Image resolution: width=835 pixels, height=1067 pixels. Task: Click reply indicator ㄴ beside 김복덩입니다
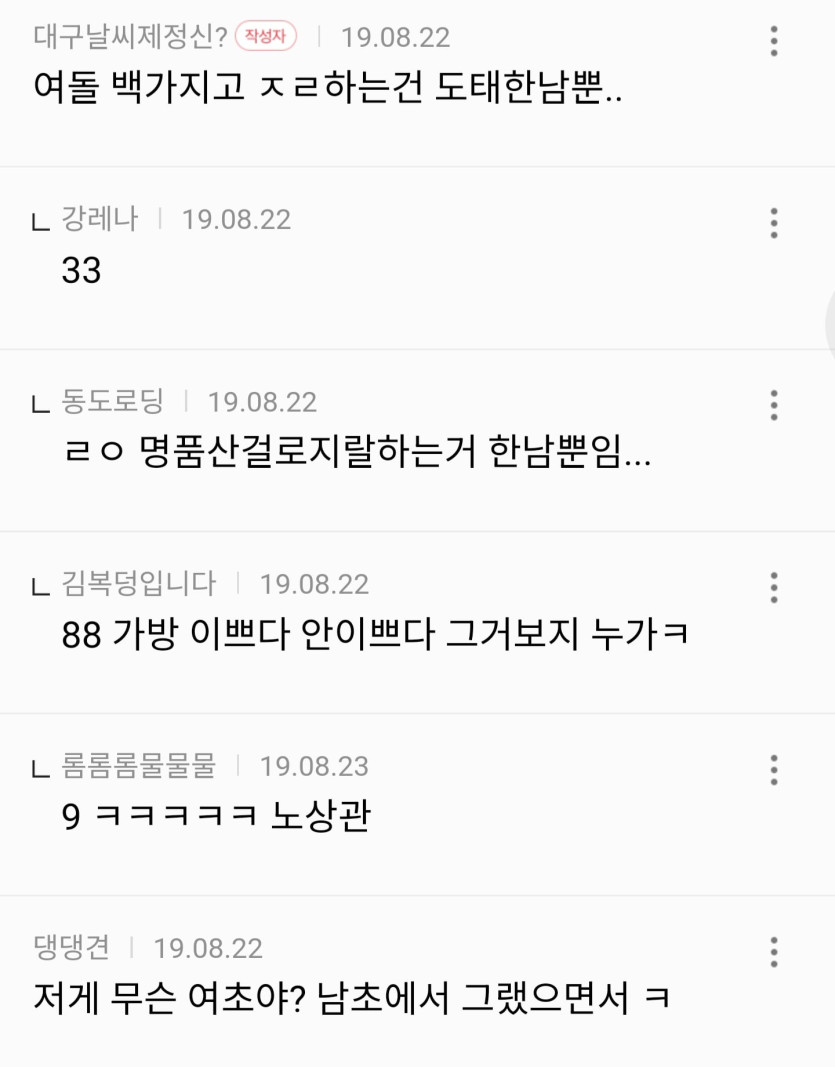pyautogui.click(x=37, y=584)
